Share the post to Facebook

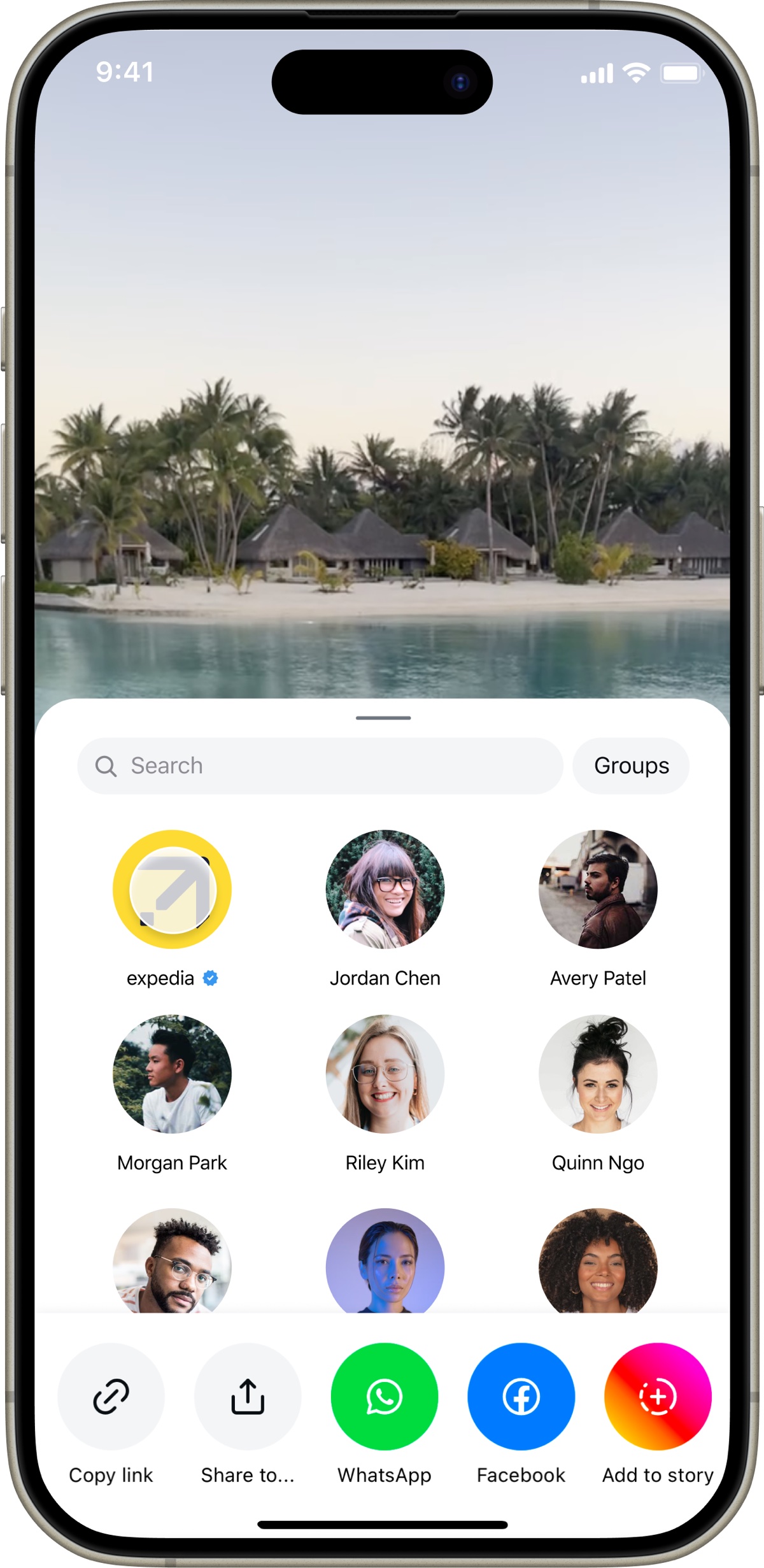(x=521, y=1396)
